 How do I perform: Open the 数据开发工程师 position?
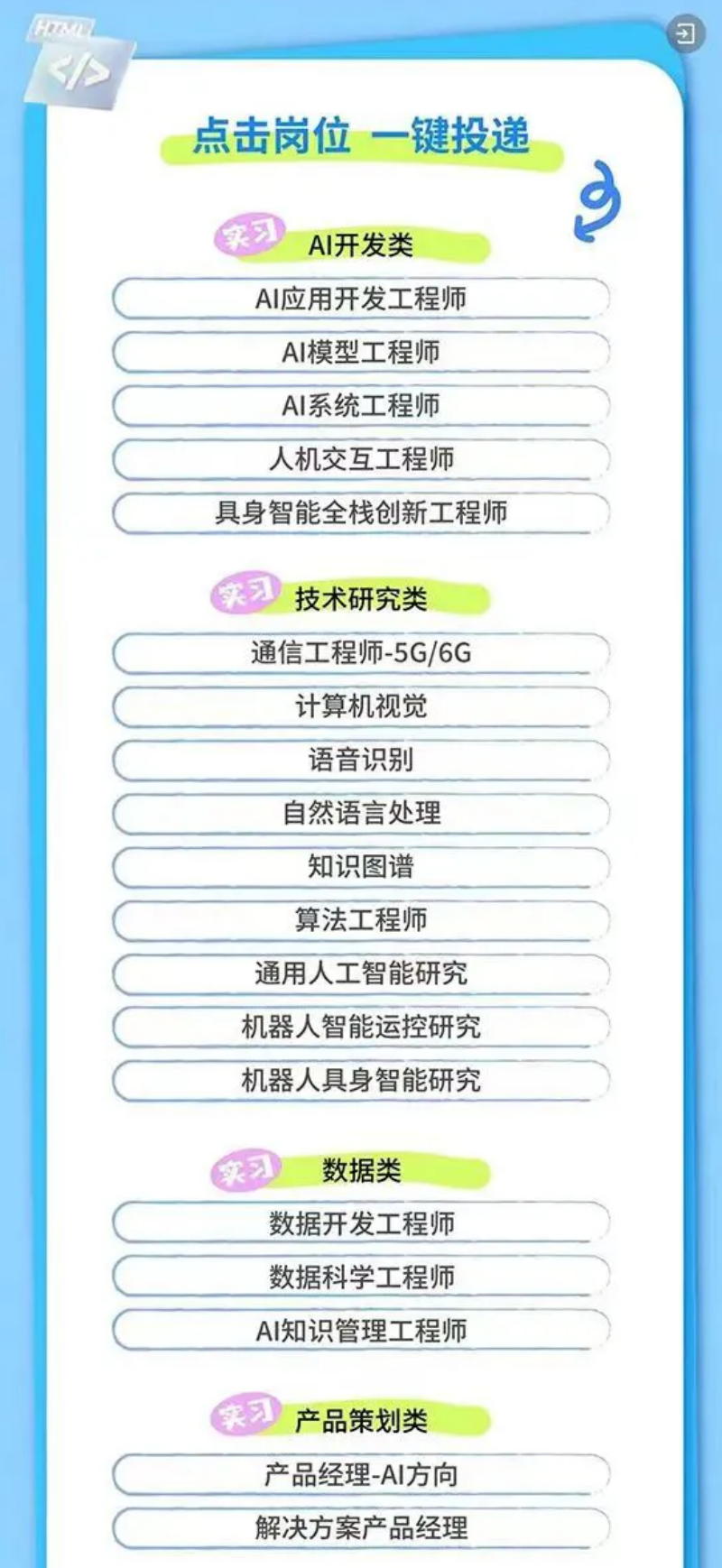(361, 1223)
